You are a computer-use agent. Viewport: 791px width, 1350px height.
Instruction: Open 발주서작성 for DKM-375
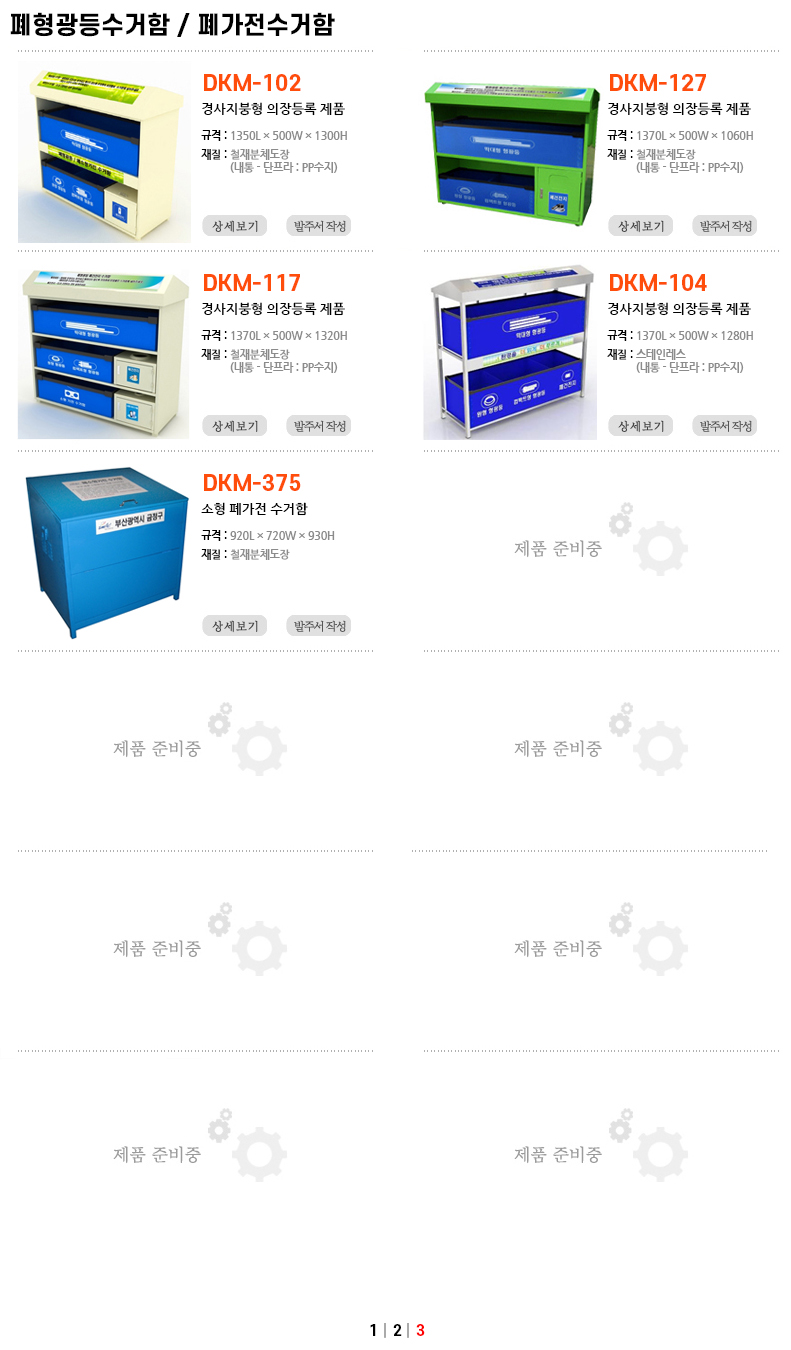(x=318, y=626)
